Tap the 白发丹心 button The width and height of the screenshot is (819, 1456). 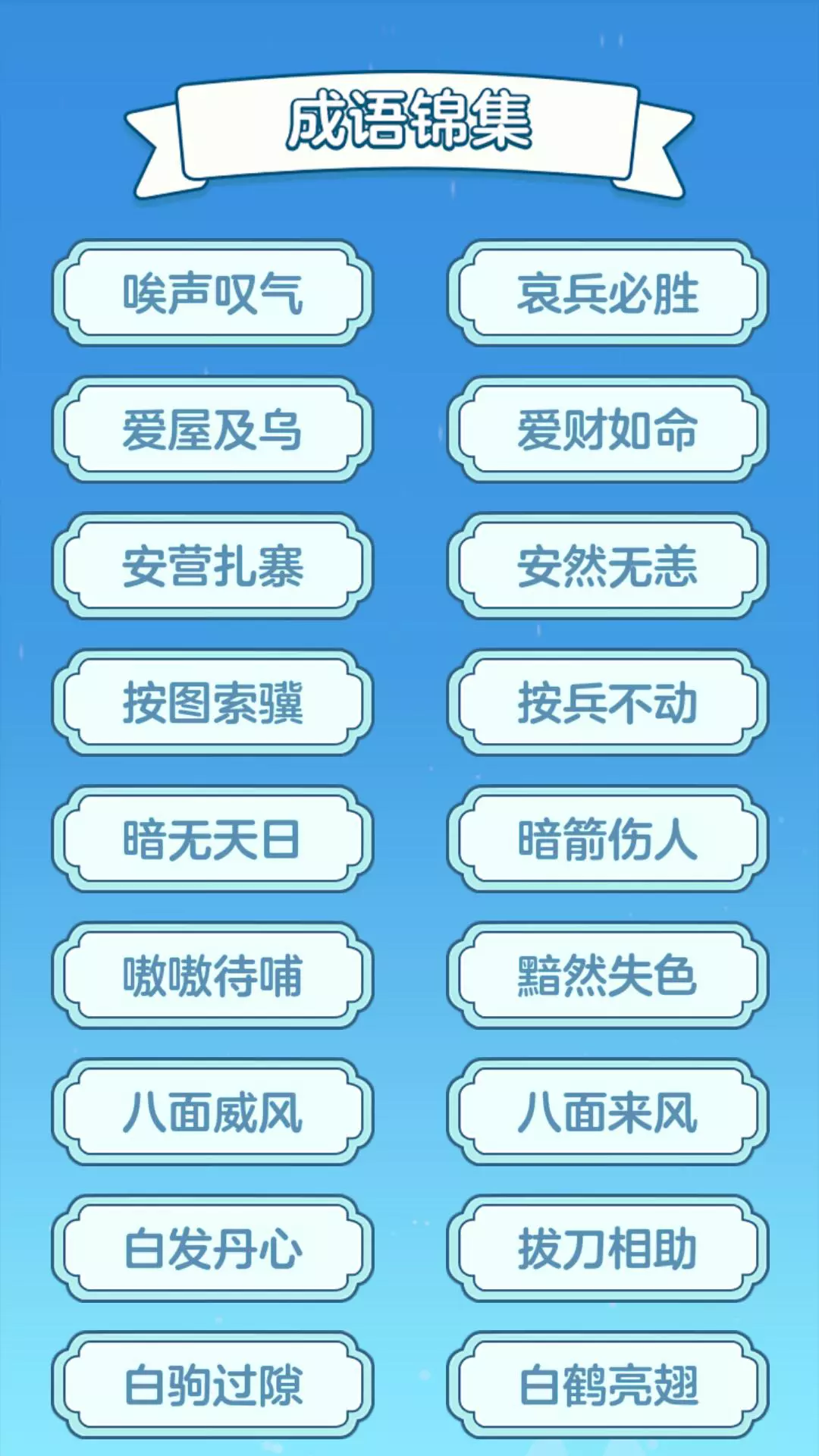coord(212,1249)
